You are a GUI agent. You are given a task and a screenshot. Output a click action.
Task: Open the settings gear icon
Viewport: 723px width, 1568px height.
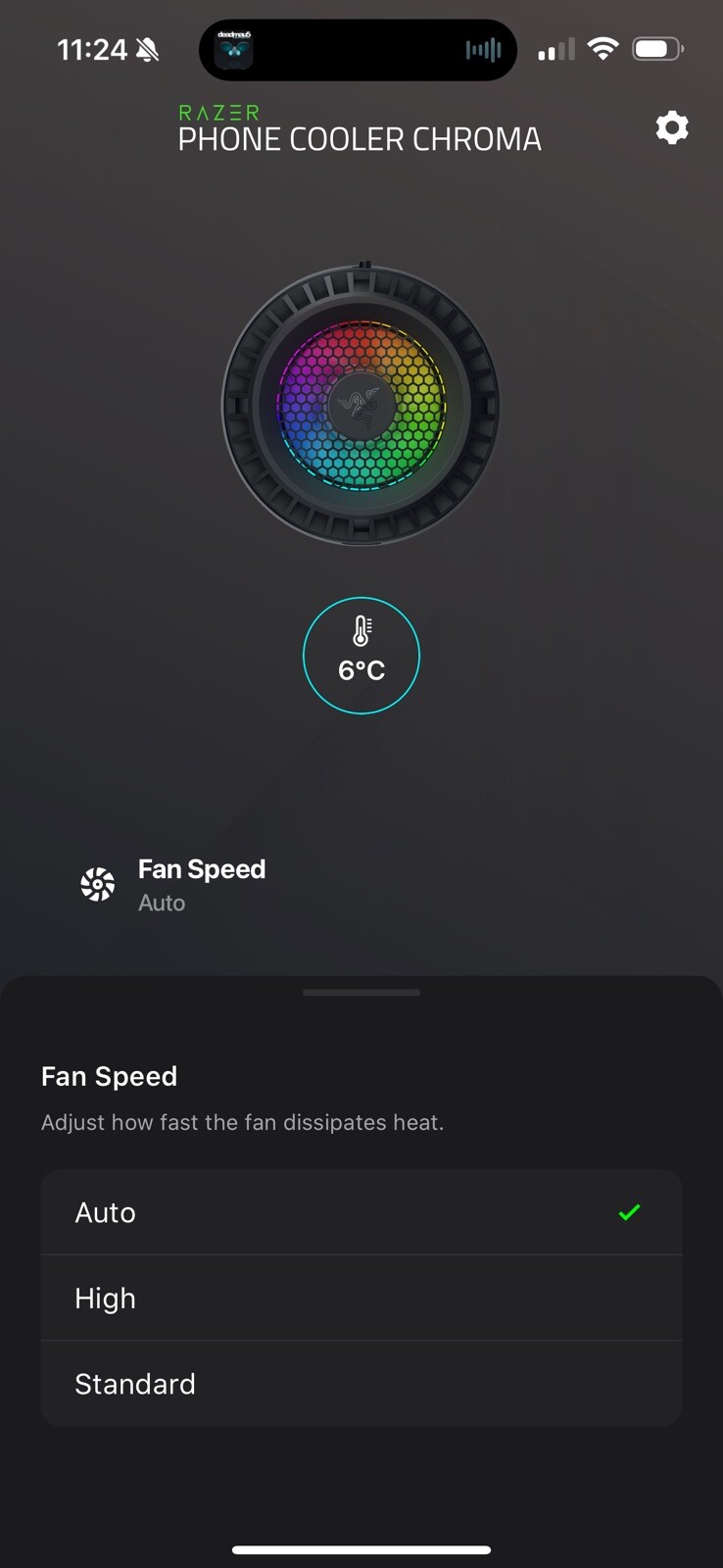pyautogui.click(x=672, y=127)
